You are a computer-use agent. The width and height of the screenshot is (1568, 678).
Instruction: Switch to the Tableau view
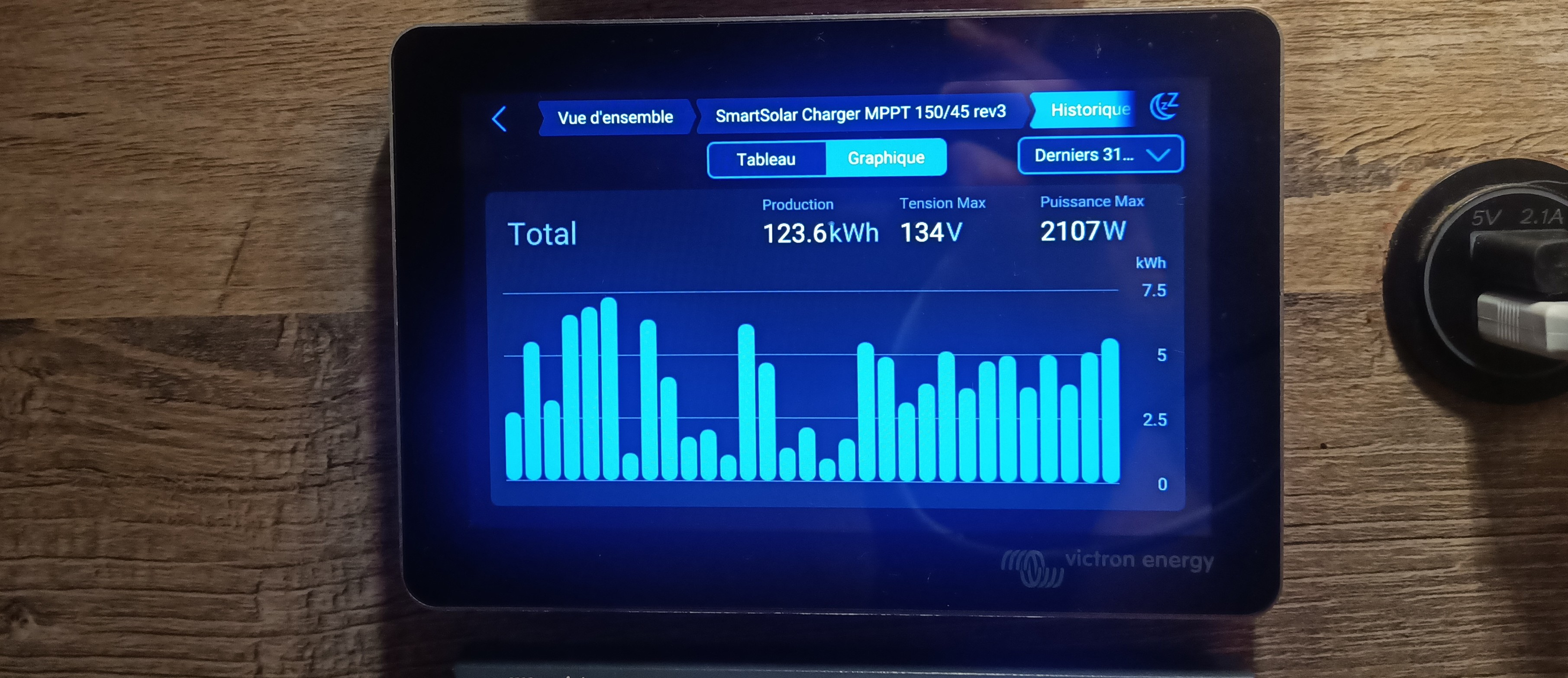click(x=766, y=159)
